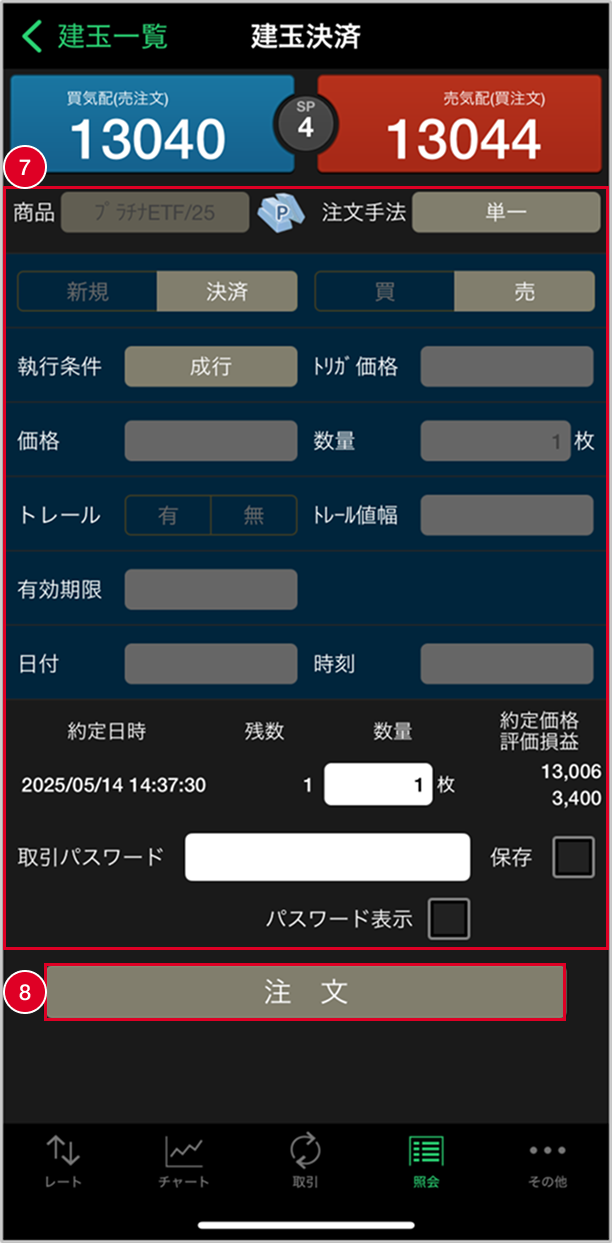Image resolution: width=612 pixels, height=1243 pixels.
Task: Tap the 買気配 13040 price panel
Action: click(152, 124)
